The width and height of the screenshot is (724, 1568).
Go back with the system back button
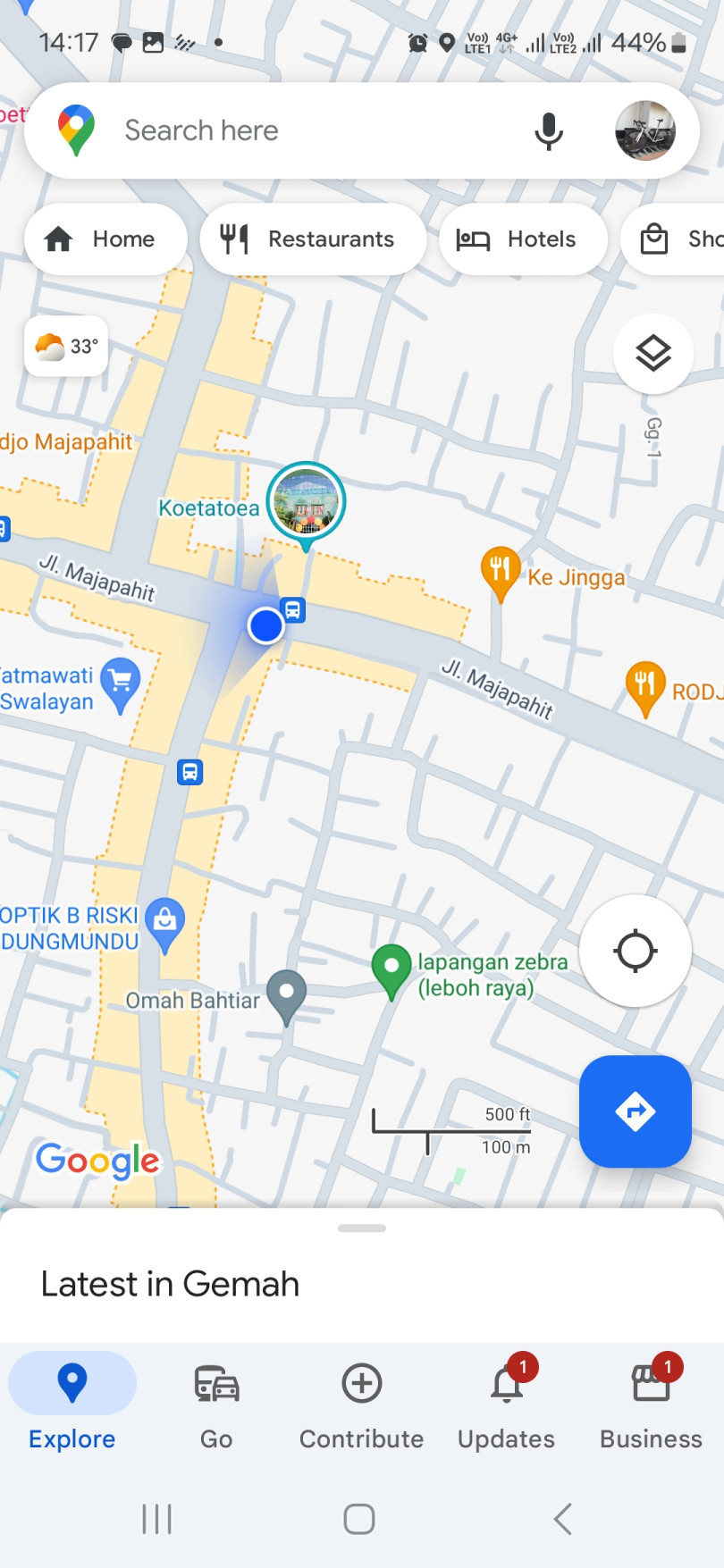coord(562,1519)
